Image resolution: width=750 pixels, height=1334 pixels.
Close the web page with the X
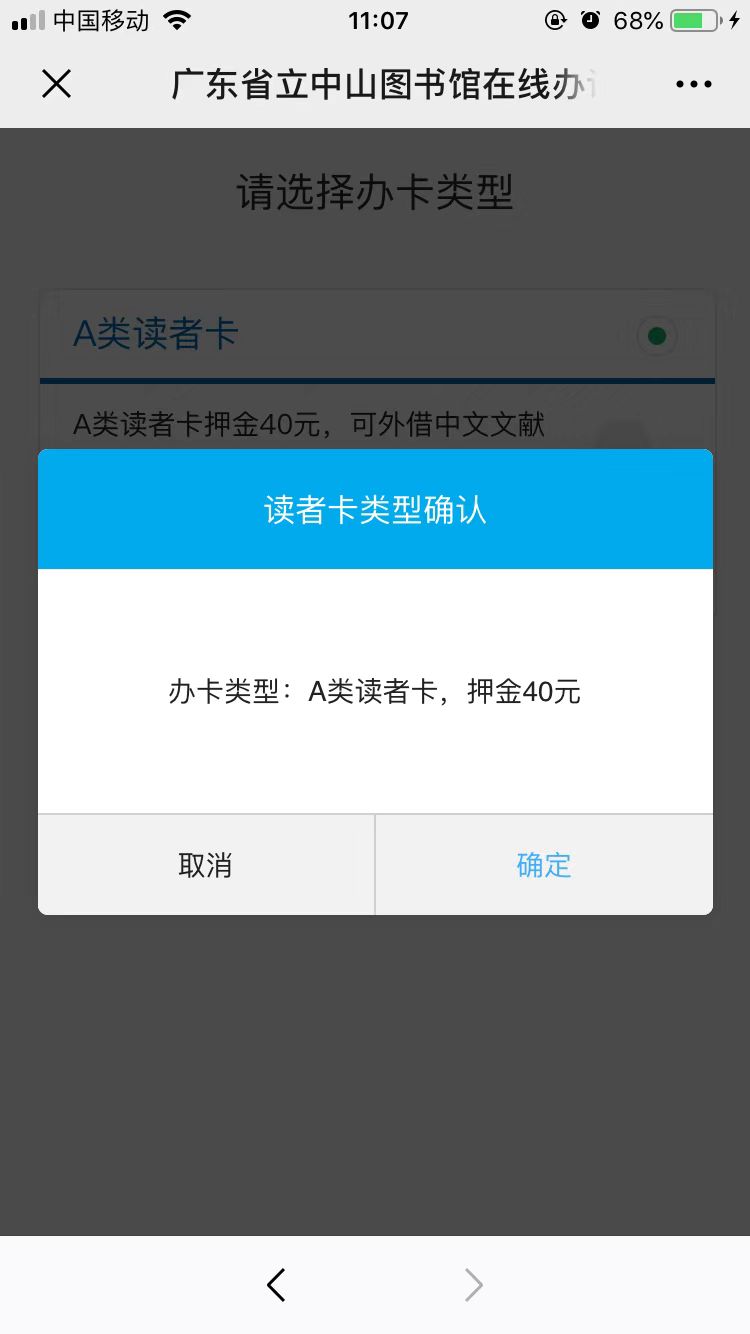coord(57,84)
